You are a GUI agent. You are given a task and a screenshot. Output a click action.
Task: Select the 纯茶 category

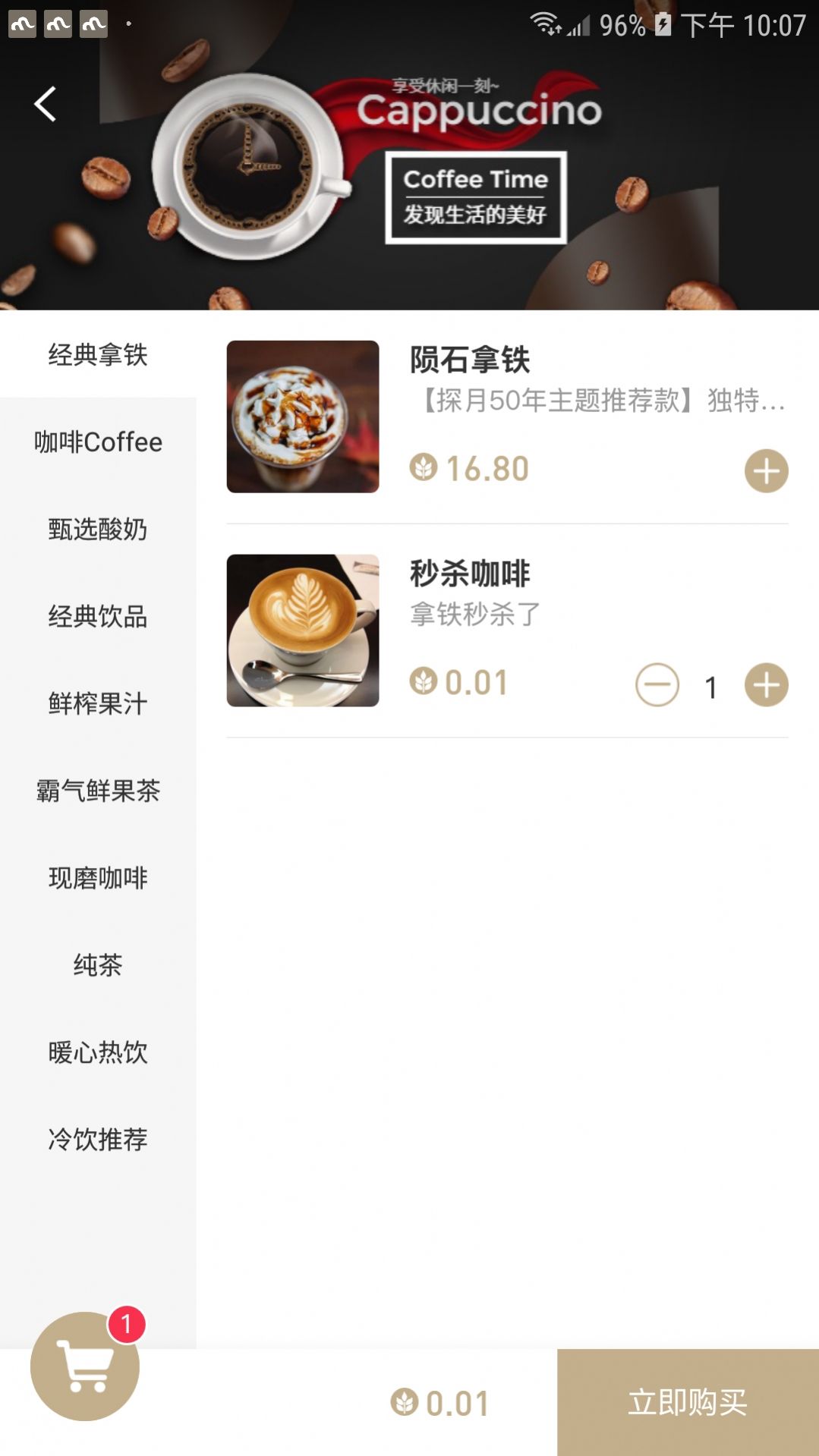click(x=97, y=965)
